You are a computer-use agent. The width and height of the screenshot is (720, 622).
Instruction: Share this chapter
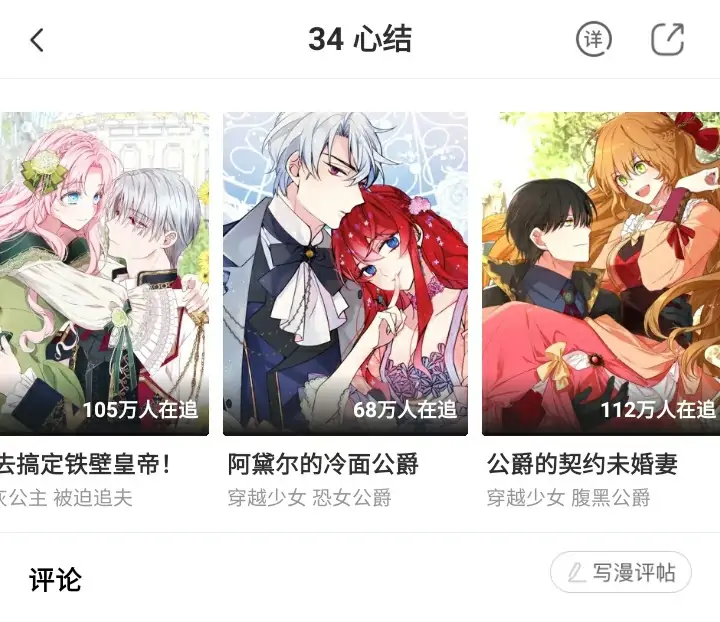(667, 40)
